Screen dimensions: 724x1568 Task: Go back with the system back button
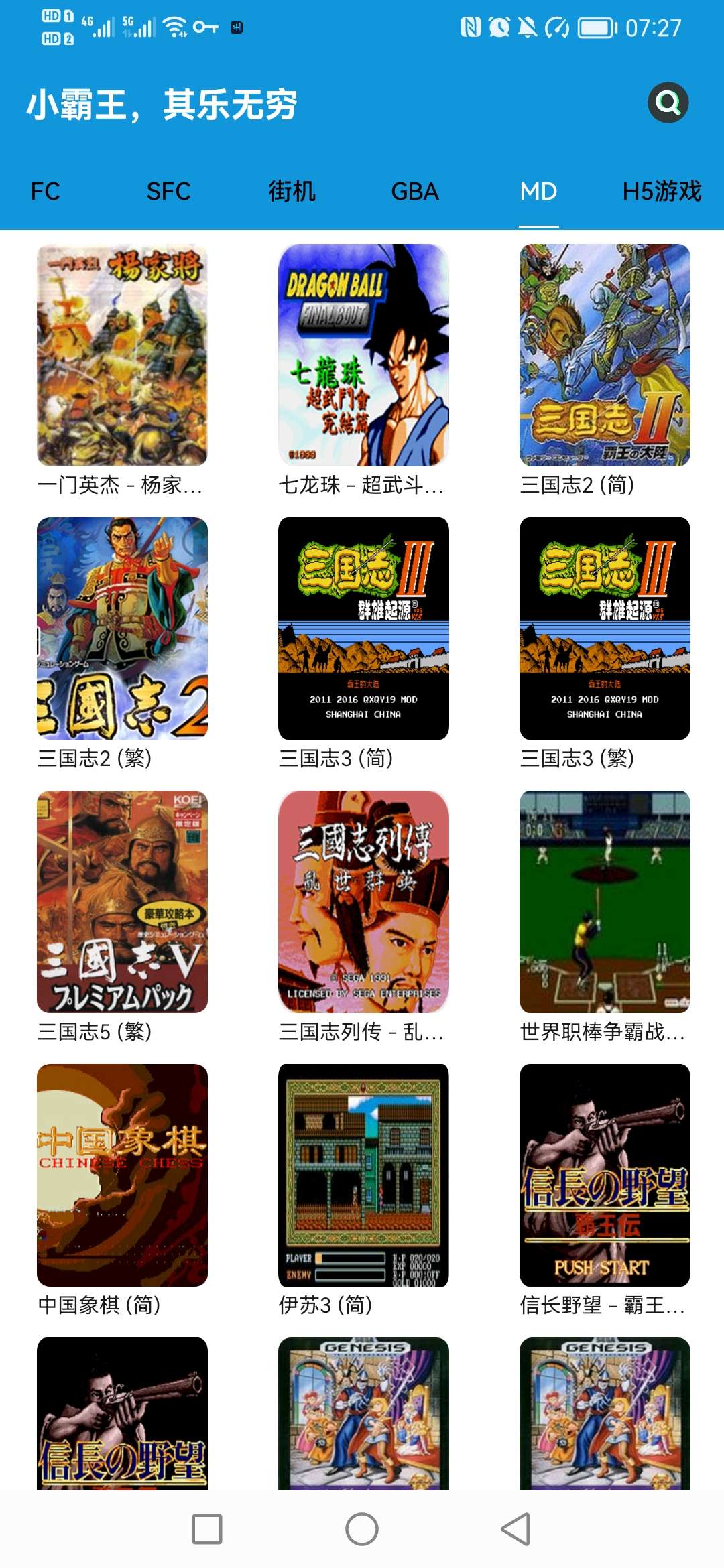tap(516, 1529)
